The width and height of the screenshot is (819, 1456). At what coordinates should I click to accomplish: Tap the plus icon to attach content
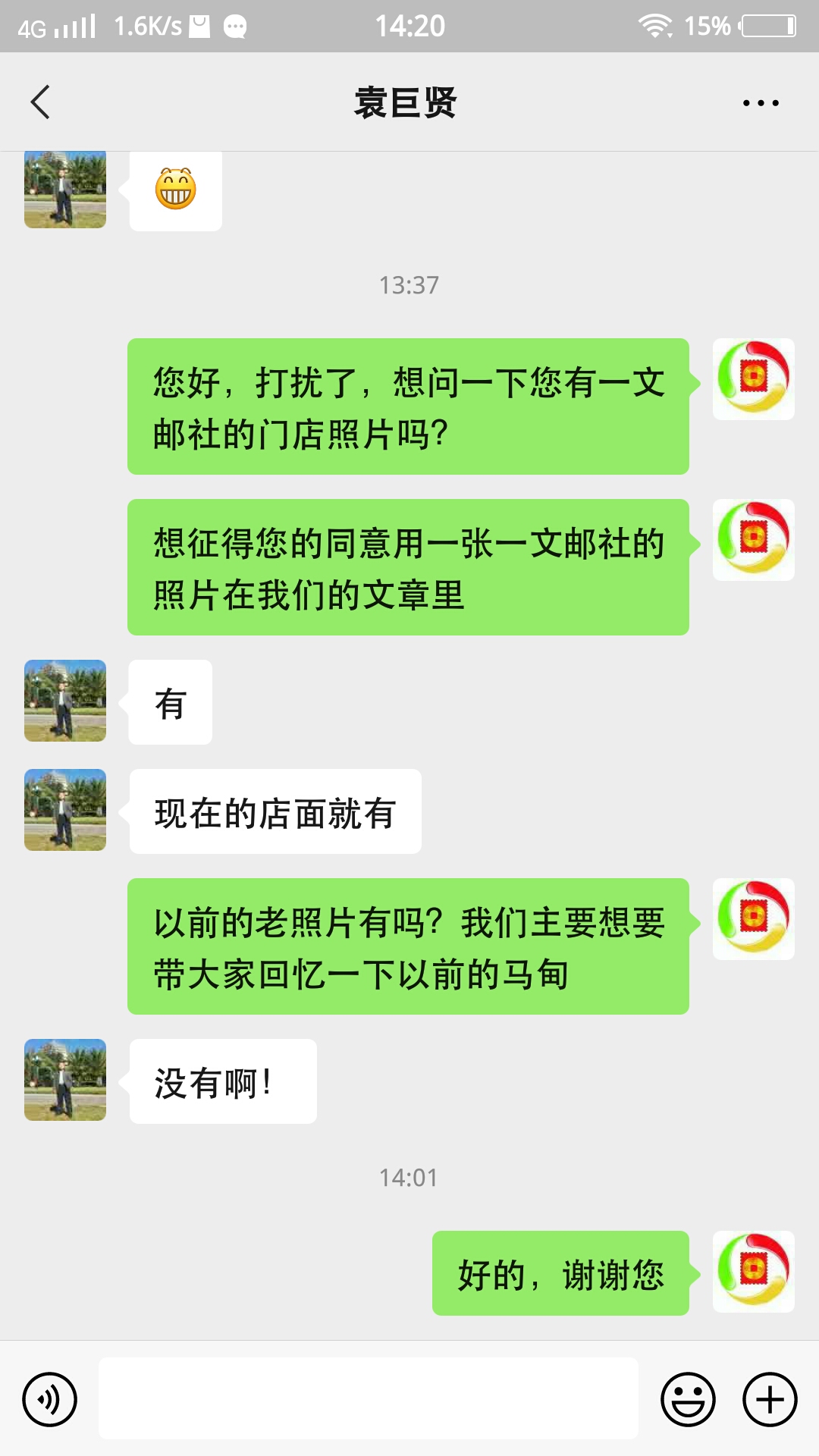pyautogui.click(x=768, y=1399)
